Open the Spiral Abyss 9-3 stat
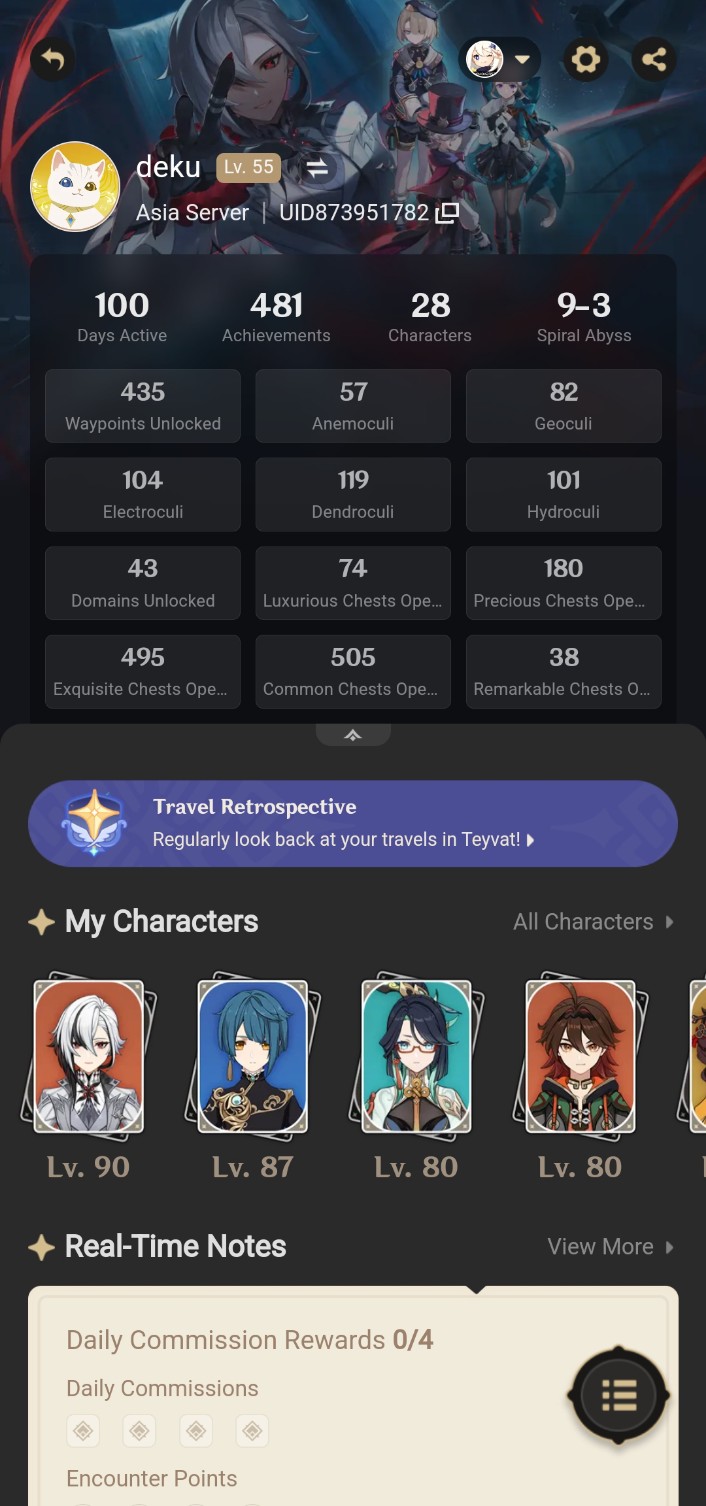 point(584,317)
